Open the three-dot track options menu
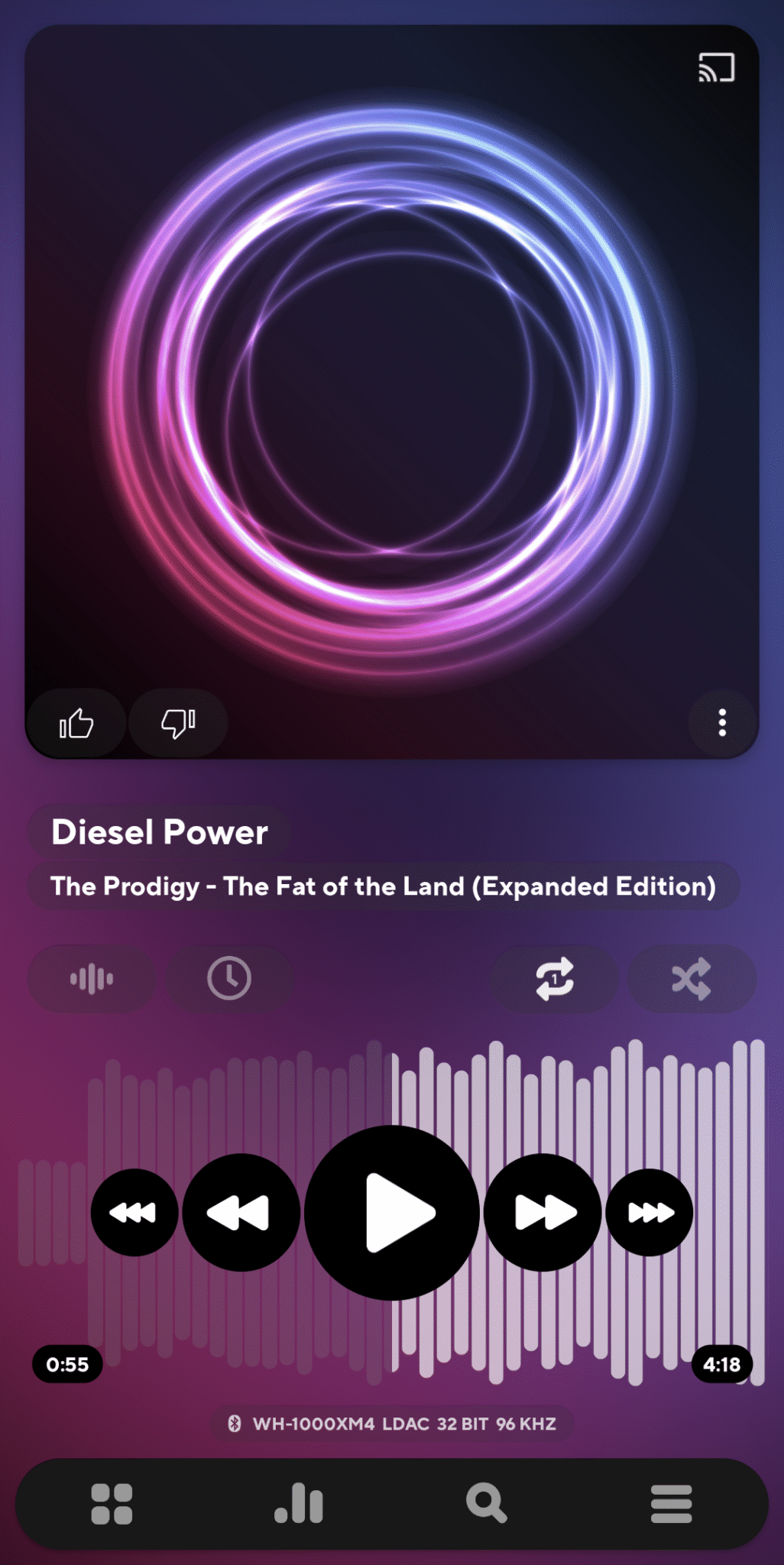This screenshot has height=1565, width=784. coord(721,723)
